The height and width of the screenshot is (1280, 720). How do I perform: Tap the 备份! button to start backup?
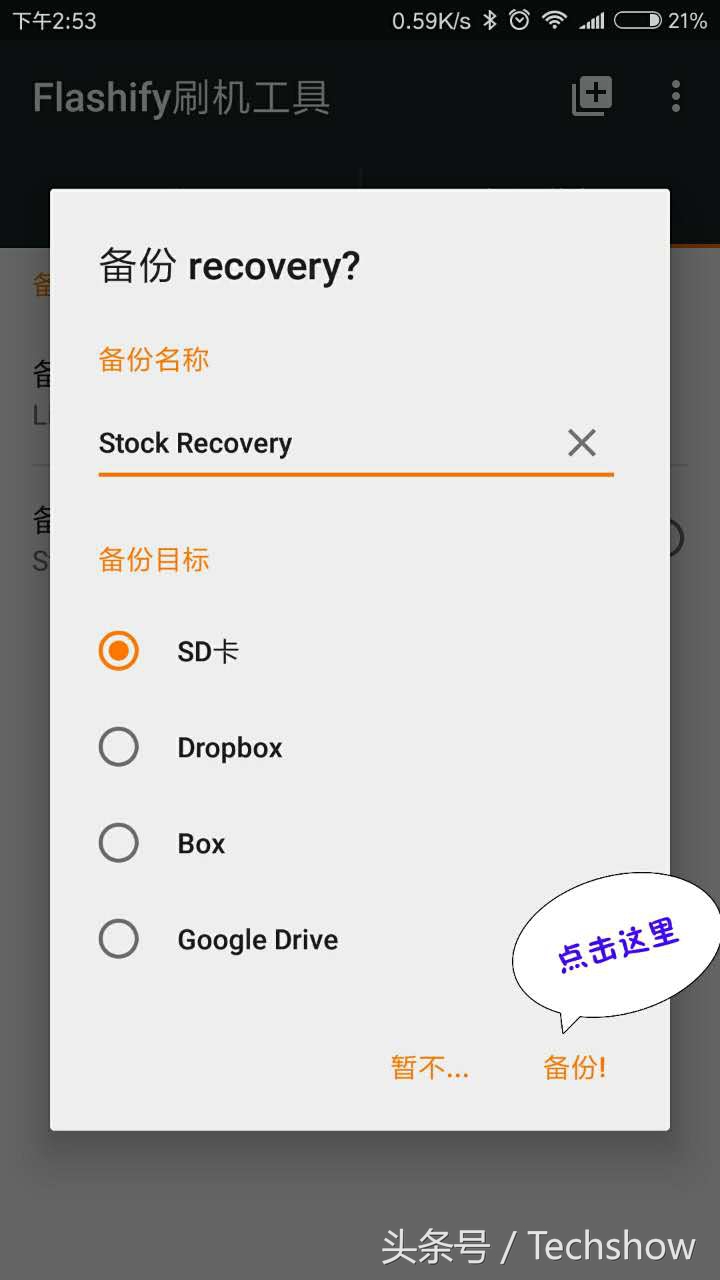pyautogui.click(x=575, y=1067)
